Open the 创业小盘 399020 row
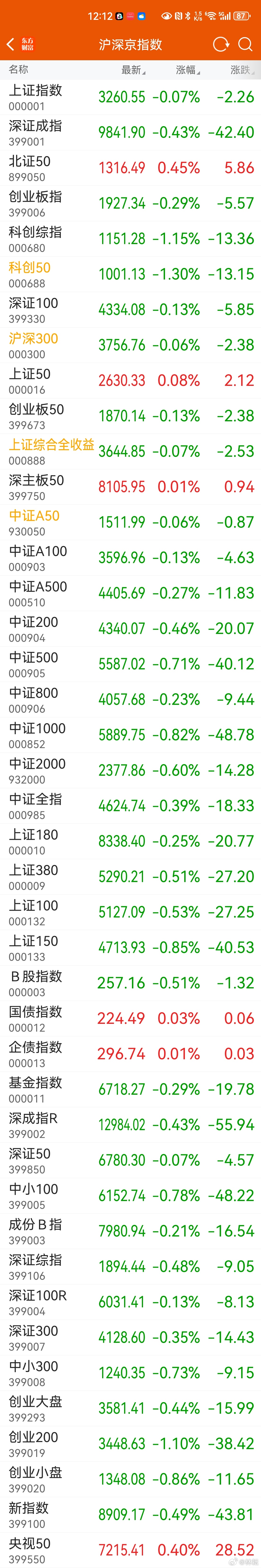 click(x=130, y=1479)
